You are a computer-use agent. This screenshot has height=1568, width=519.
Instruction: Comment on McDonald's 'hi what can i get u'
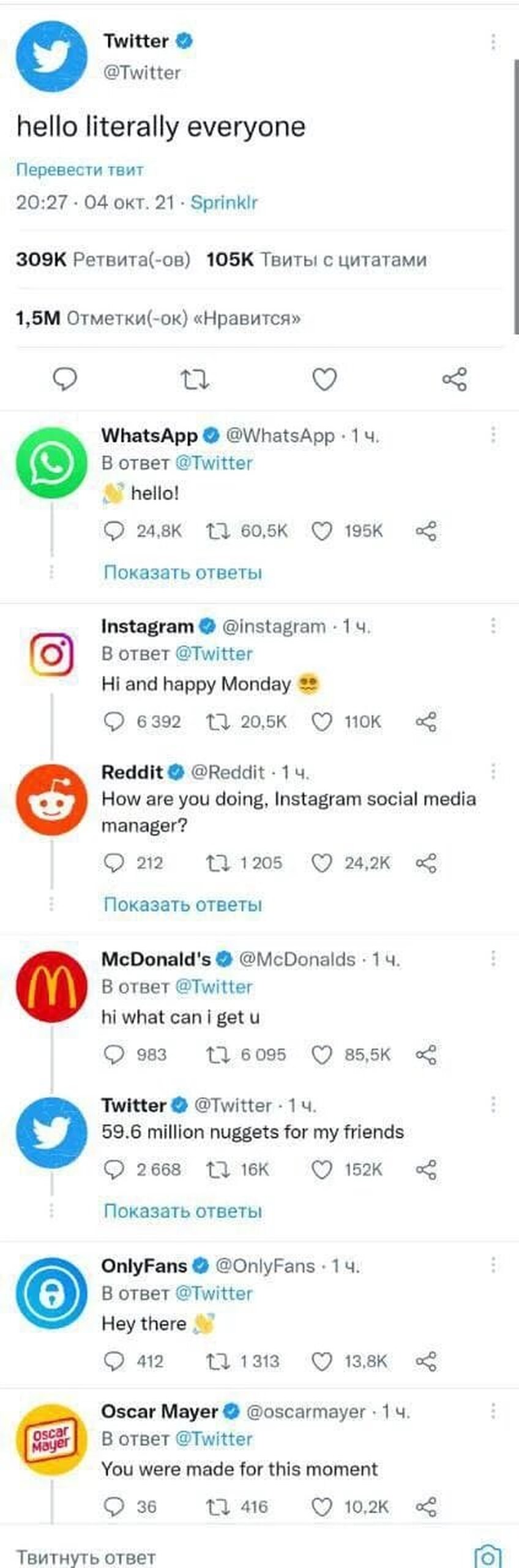114,1055
